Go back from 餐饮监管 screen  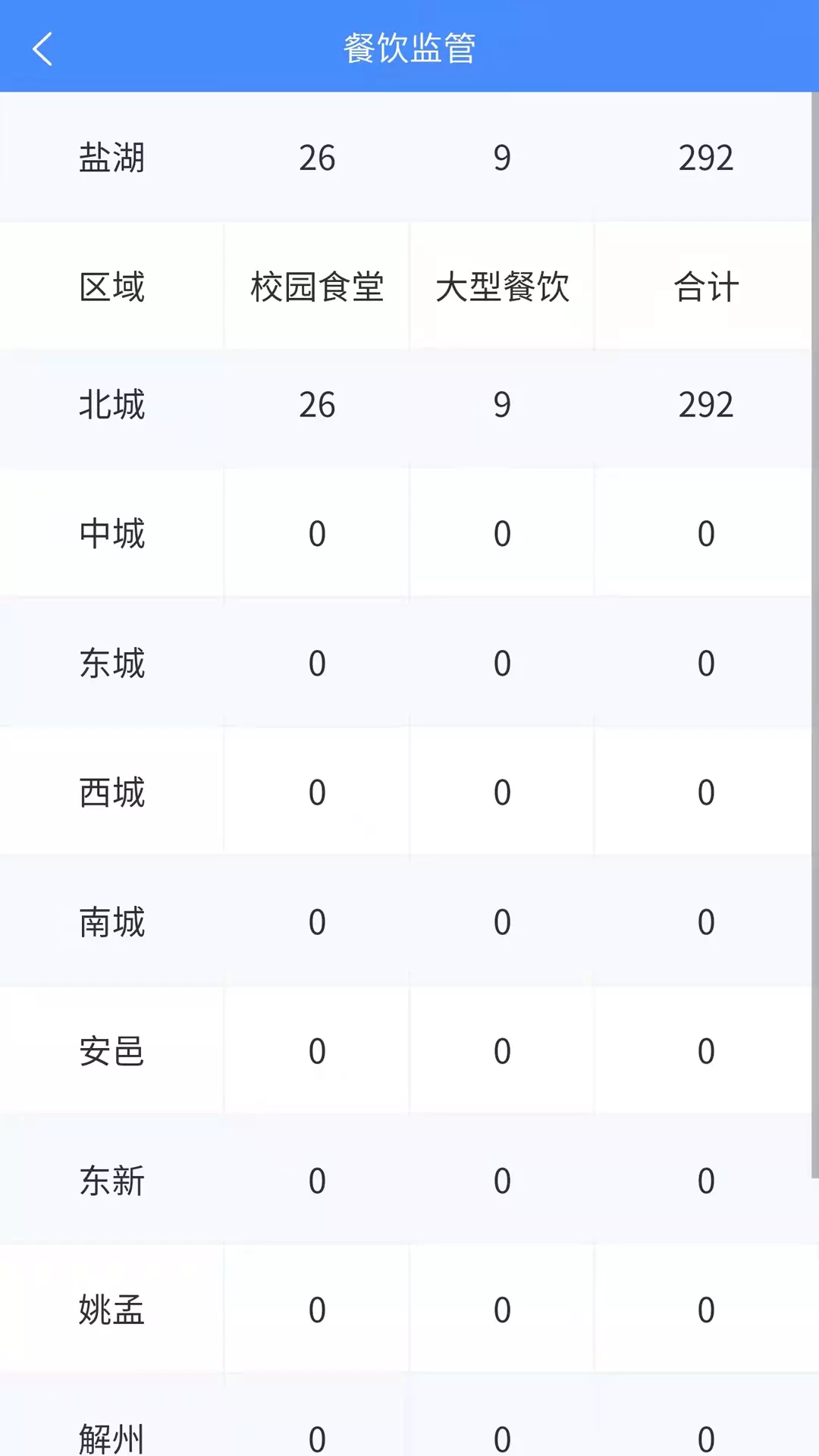pyautogui.click(x=43, y=49)
